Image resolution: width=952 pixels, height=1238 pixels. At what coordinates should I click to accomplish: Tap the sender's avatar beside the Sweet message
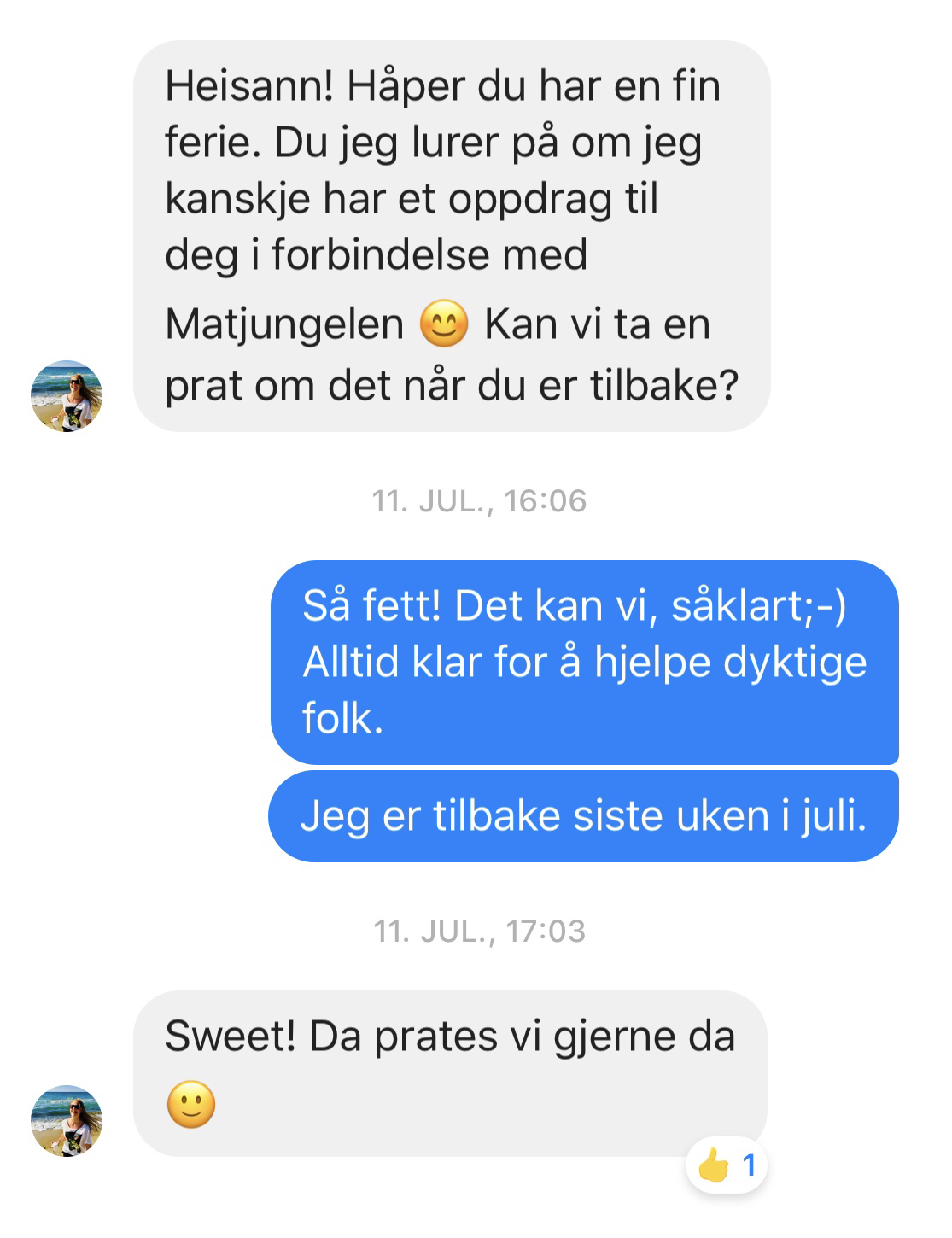tap(67, 1120)
